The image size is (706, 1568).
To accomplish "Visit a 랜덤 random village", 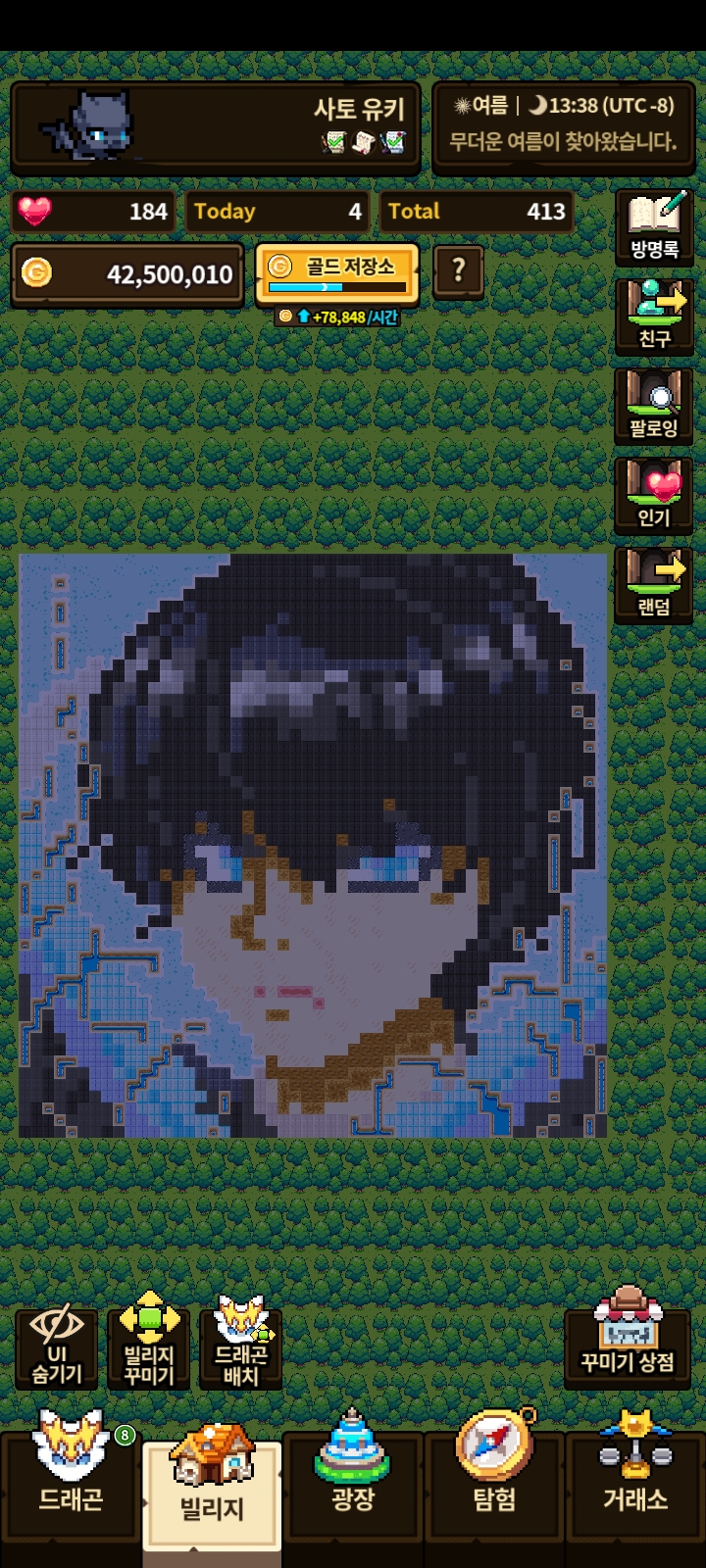I will point(654,584).
